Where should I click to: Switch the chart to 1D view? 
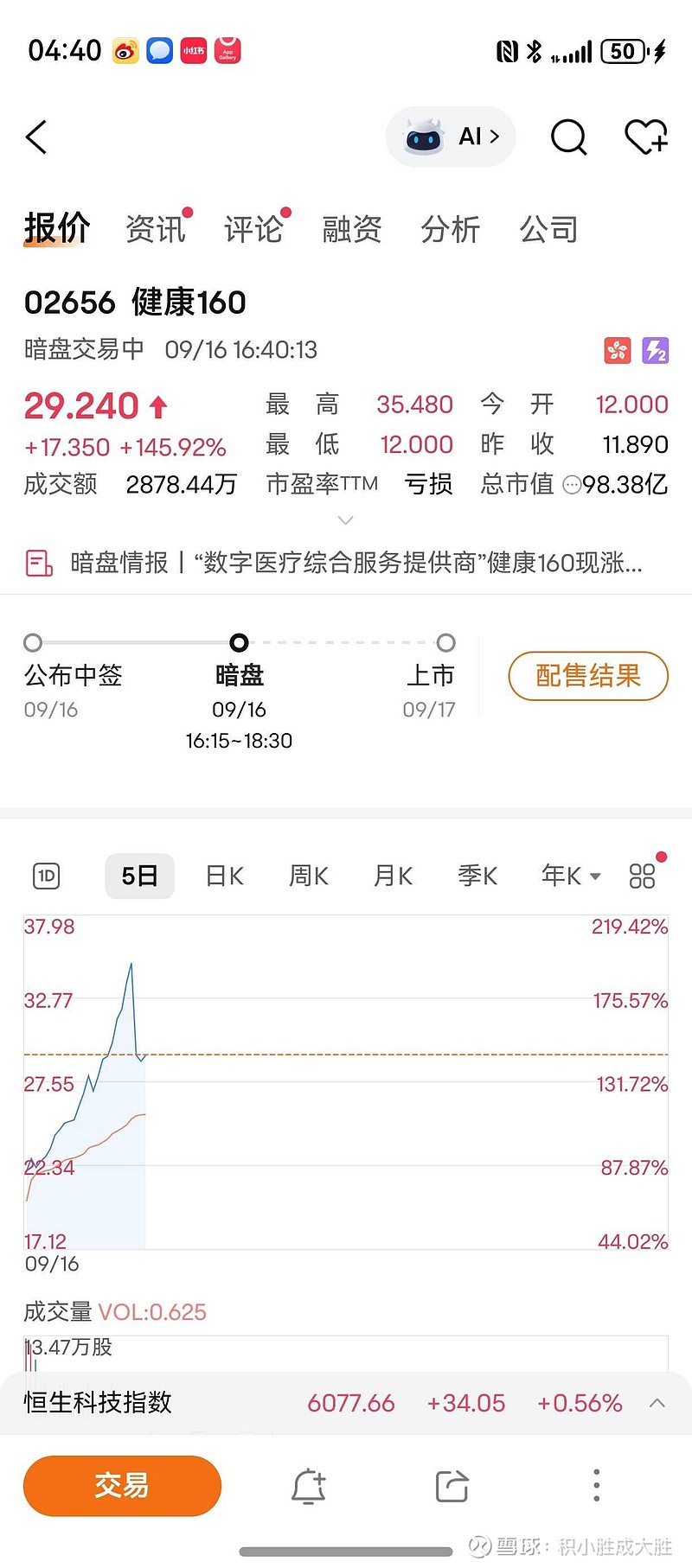tap(47, 876)
